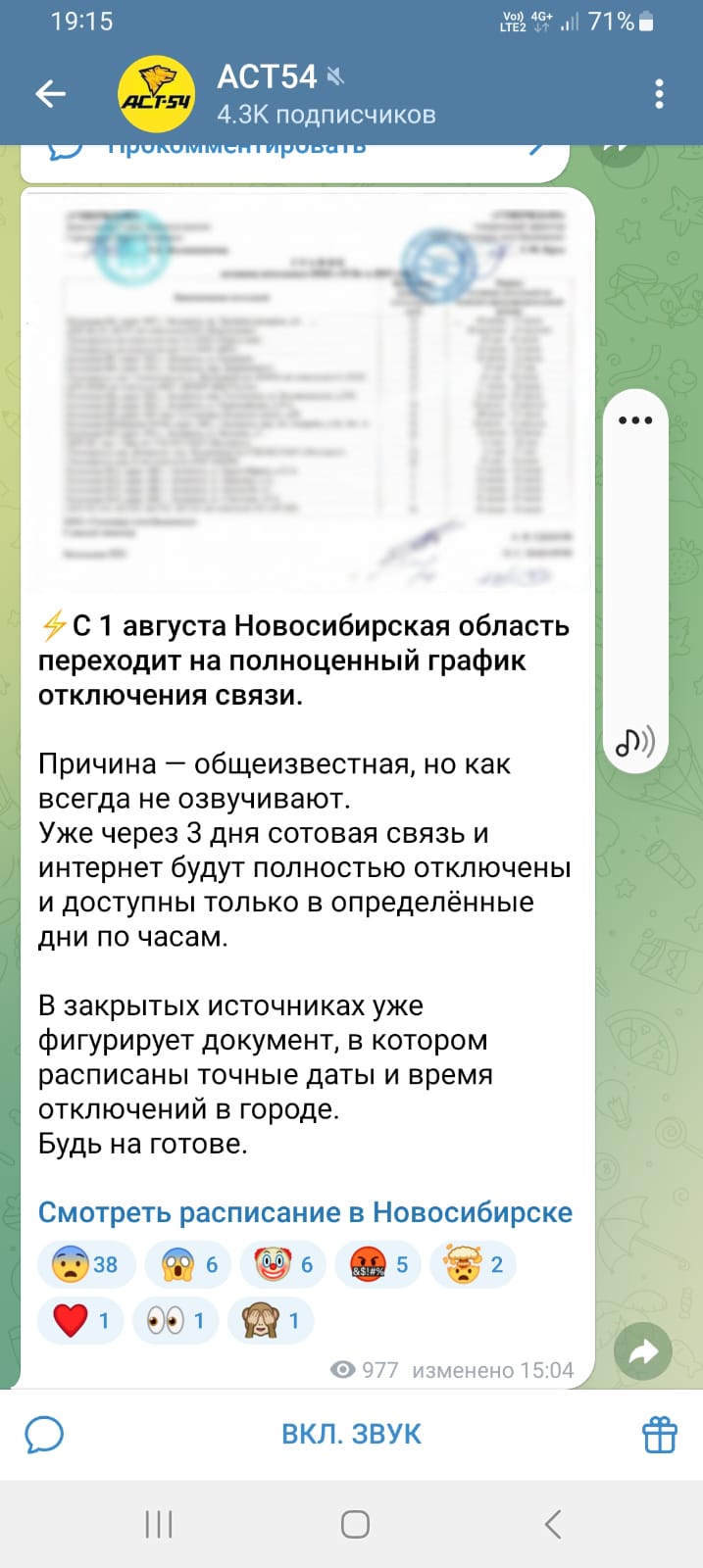React with the clown emoji
Screen dimensions: 703x1568
pyautogui.click(x=285, y=1264)
